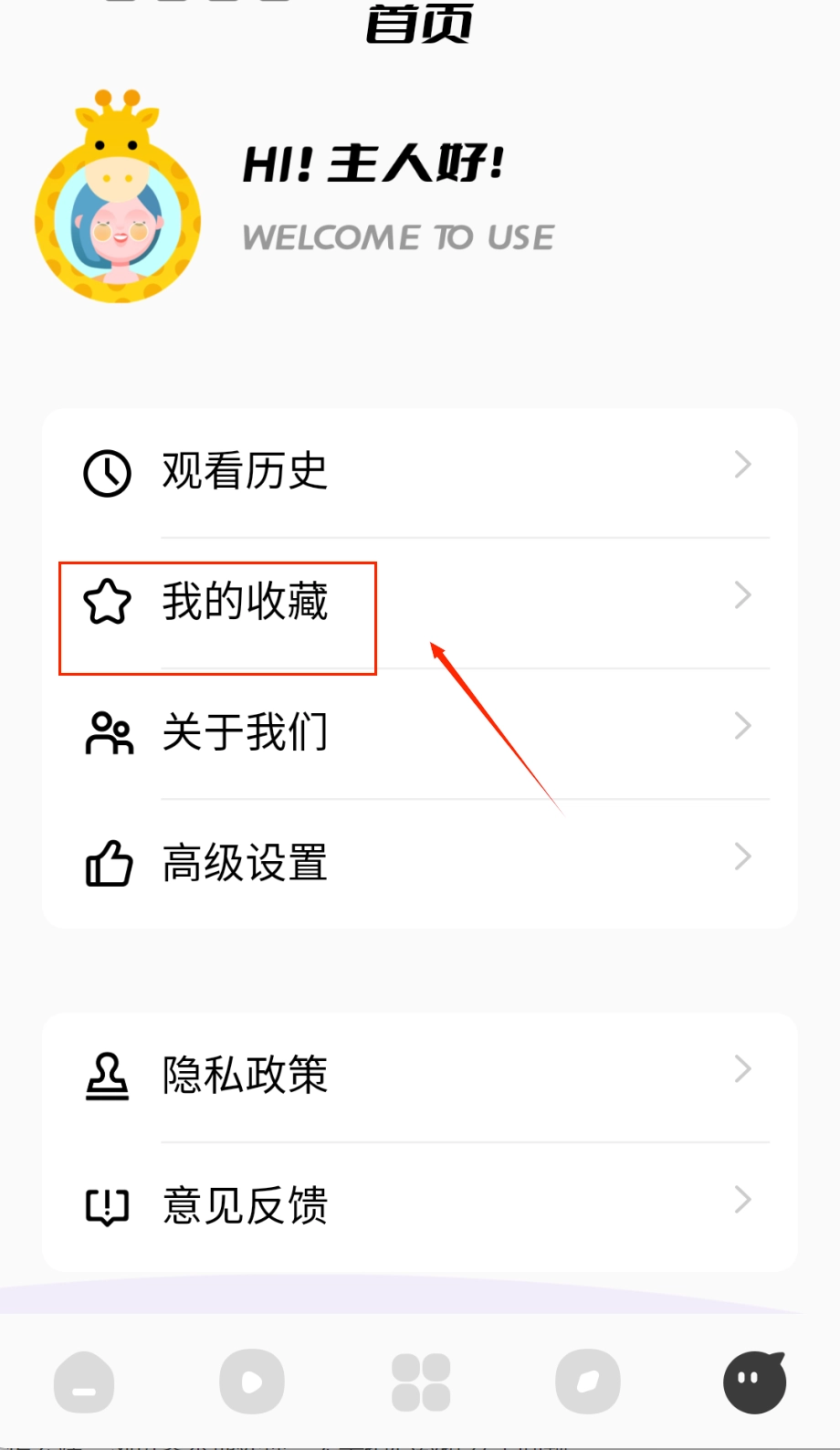Open 高级设置 advanced settings
Image resolution: width=840 pixels, height=1450 pixels.
tap(420, 863)
